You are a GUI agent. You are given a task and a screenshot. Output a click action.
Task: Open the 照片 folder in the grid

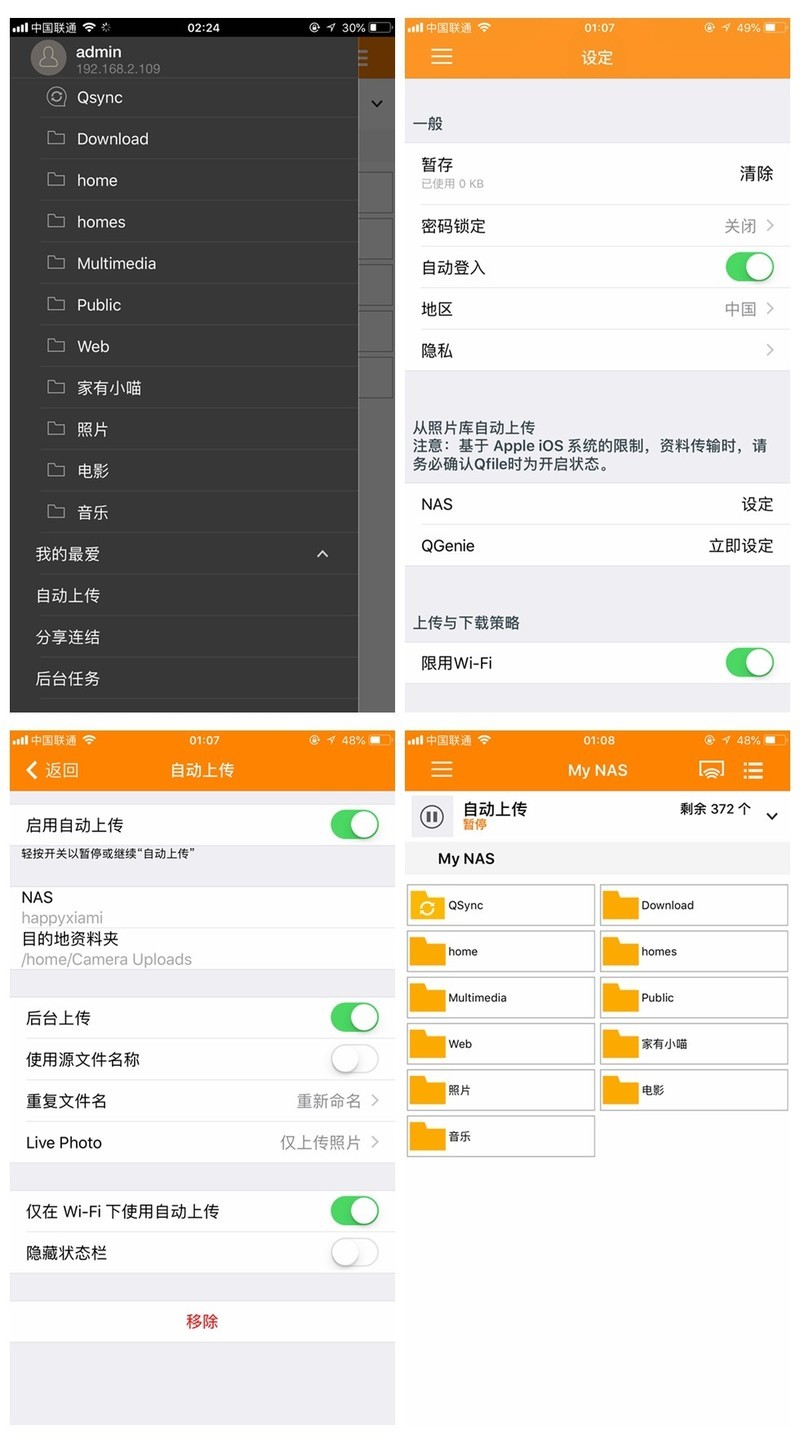(500, 1089)
